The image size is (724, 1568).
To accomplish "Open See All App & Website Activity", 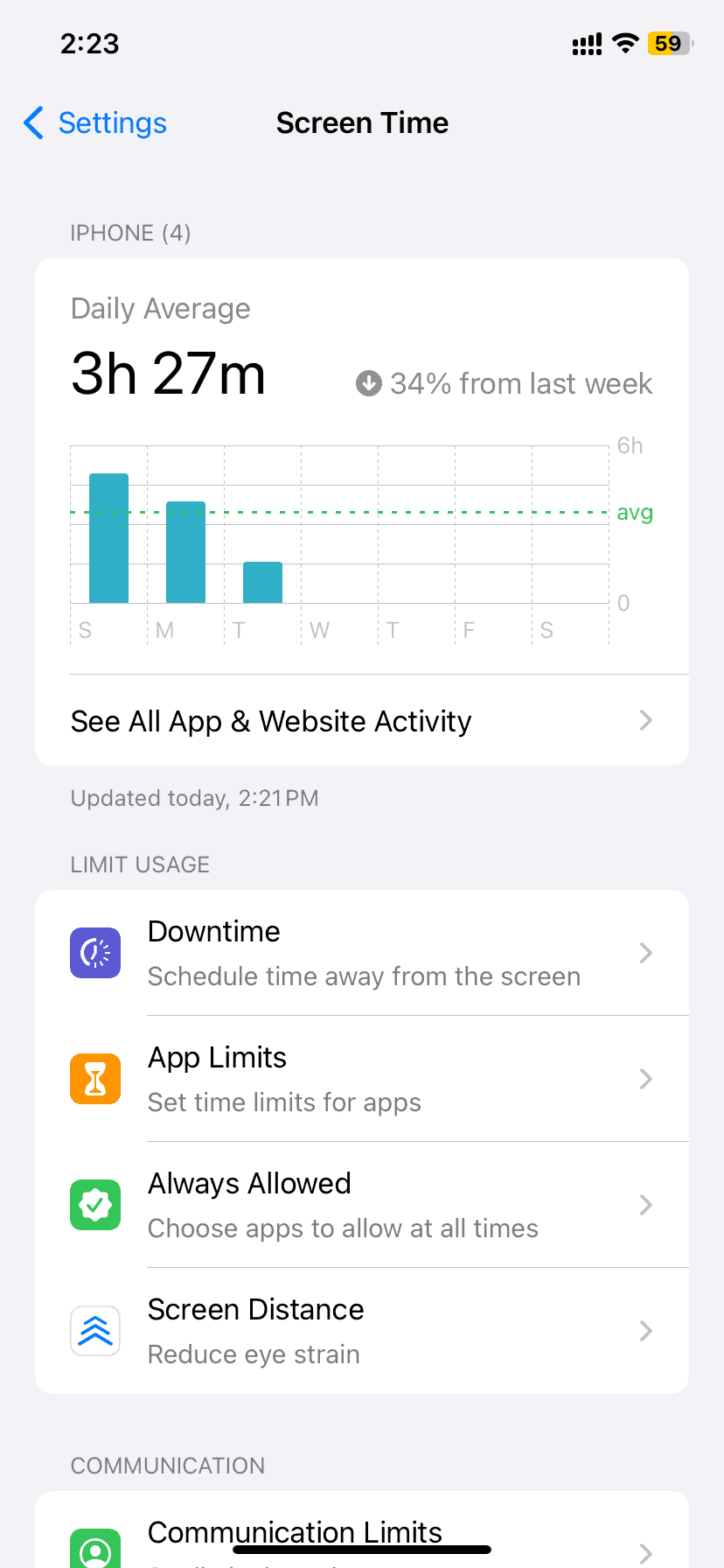I will [362, 721].
